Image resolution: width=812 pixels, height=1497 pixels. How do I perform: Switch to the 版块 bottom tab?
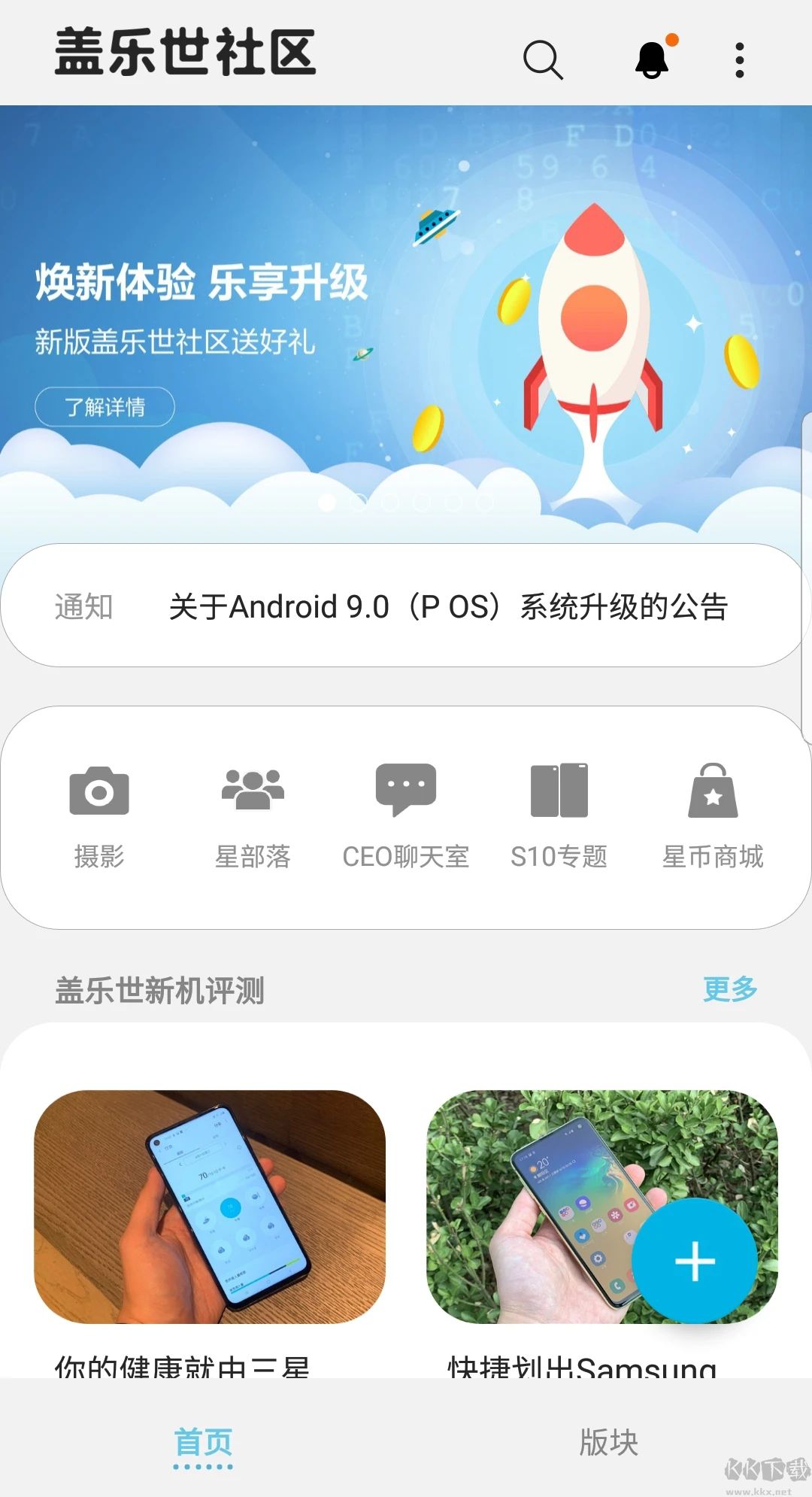(x=610, y=1442)
